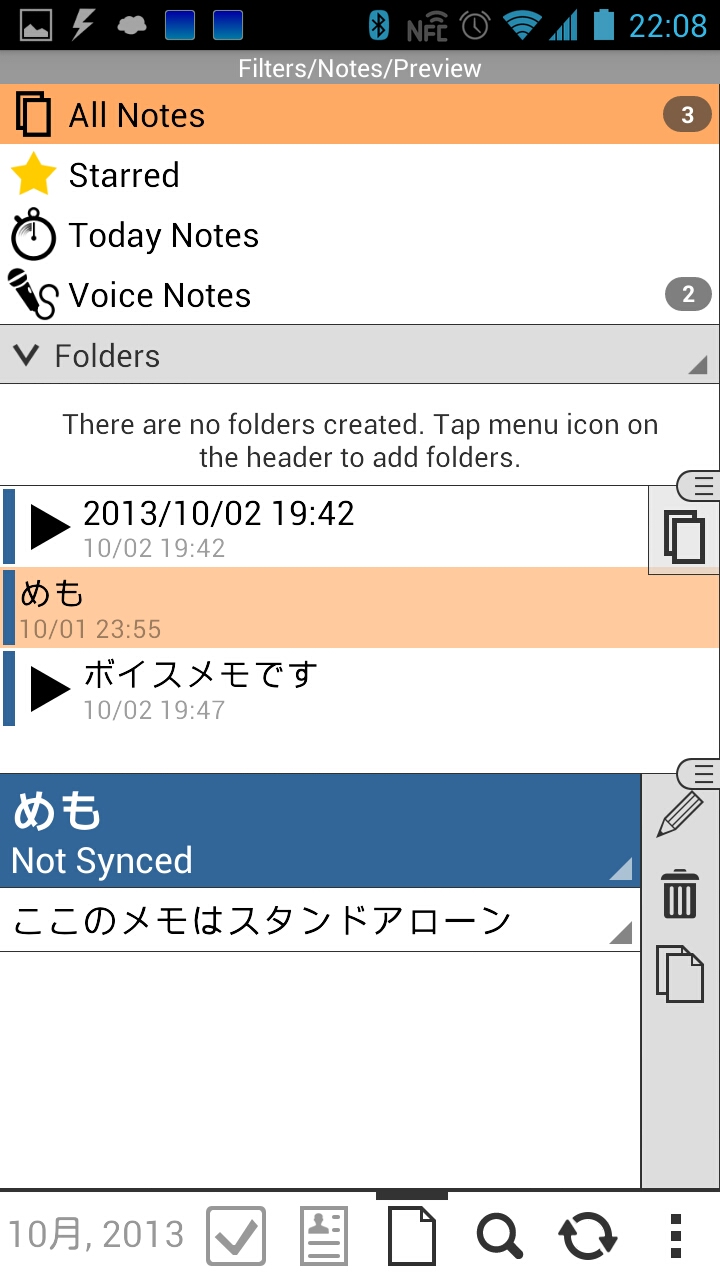The height and width of the screenshot is (1280, 720).
Task: Open the overflow menu
Action: click(x=676, y=1236)
